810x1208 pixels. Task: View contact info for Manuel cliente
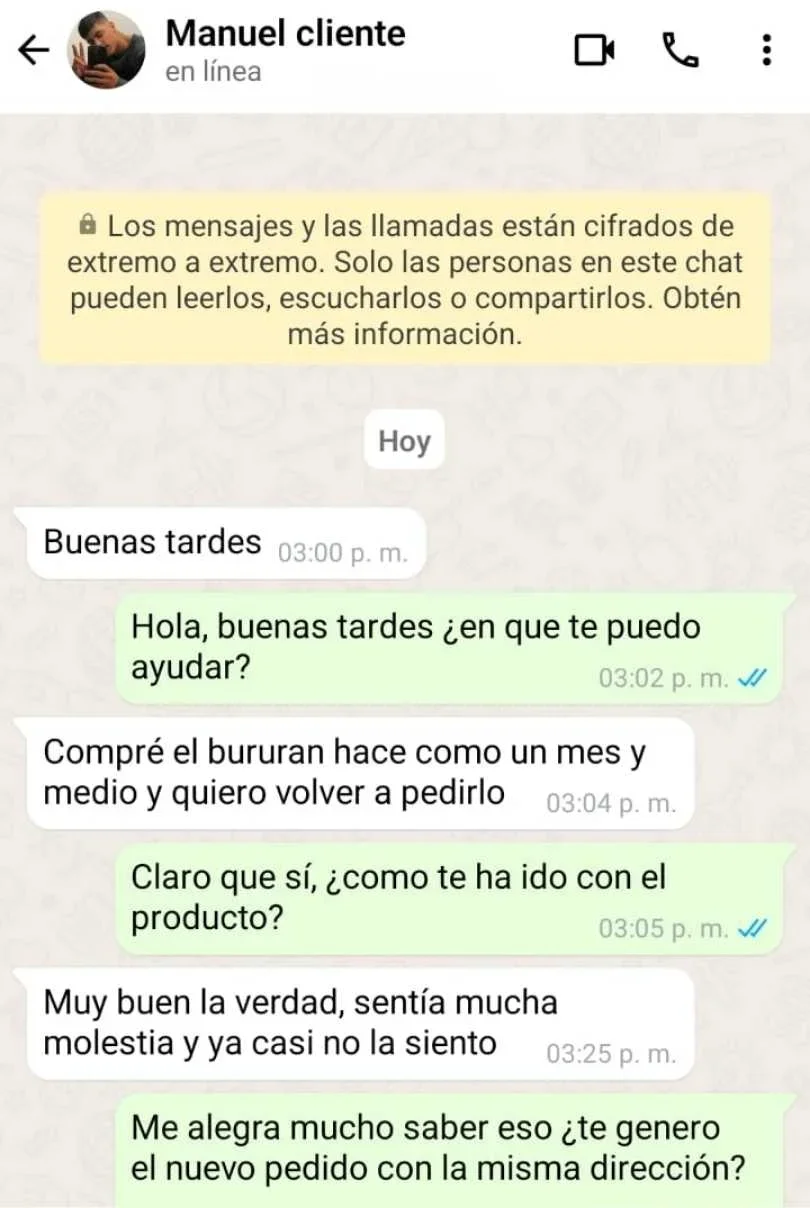(285, 50)
